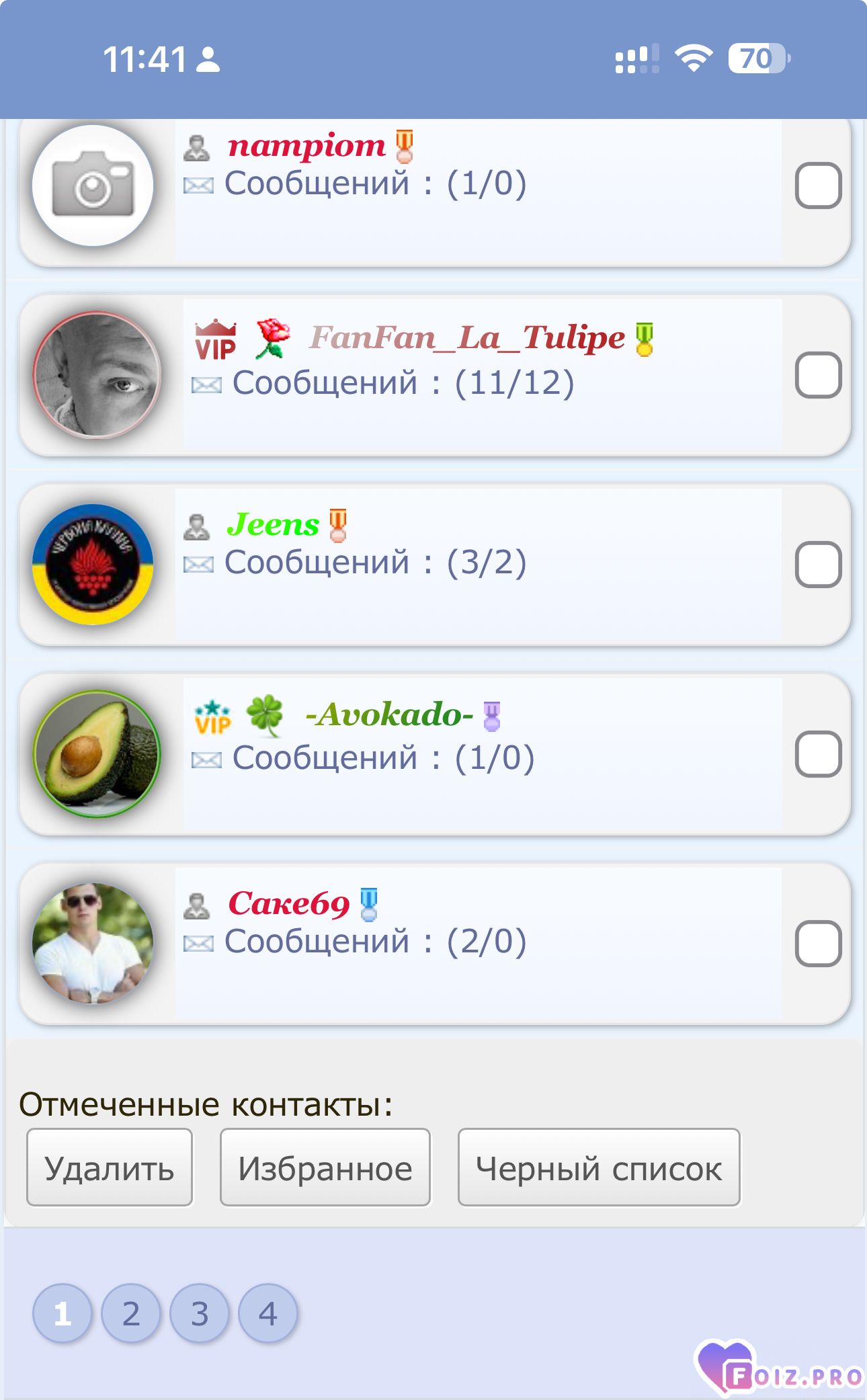This screenshot has height=1400, width=867.
Task: Open the Jeens username link
Action: click(273, 524)
